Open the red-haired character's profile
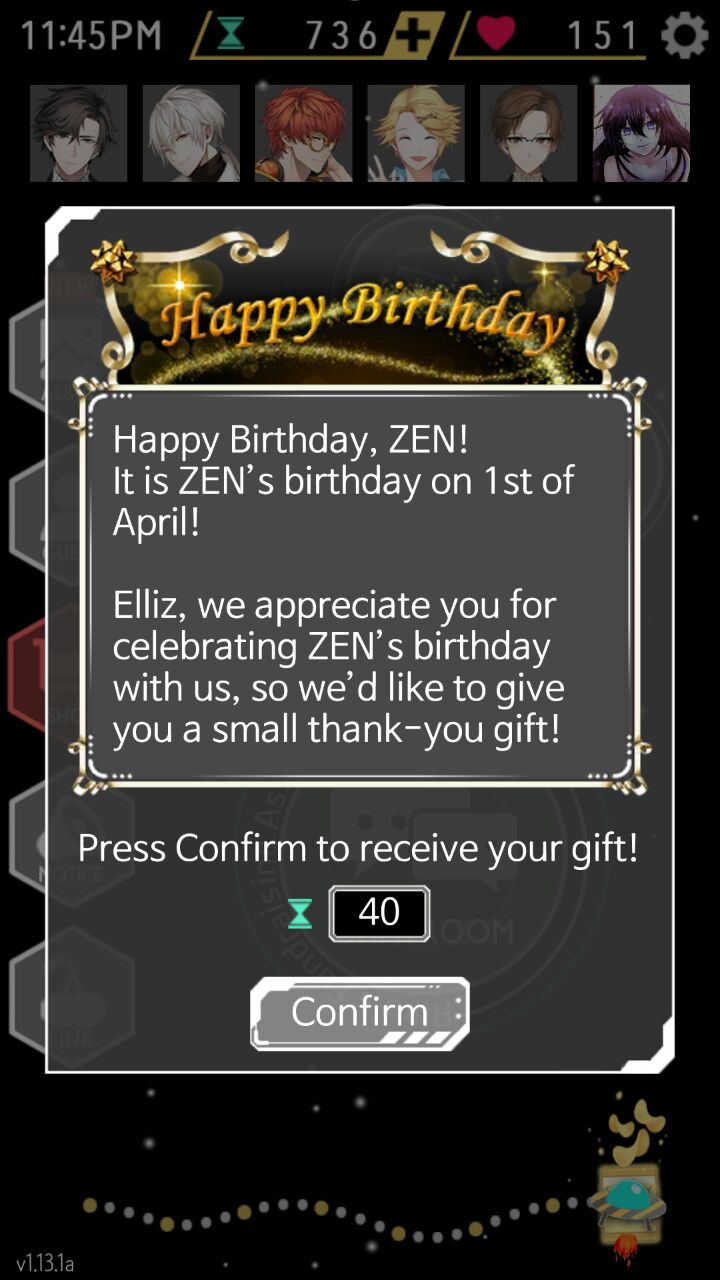The height and width of the screenshot is (1280, 720). [303, 133]
